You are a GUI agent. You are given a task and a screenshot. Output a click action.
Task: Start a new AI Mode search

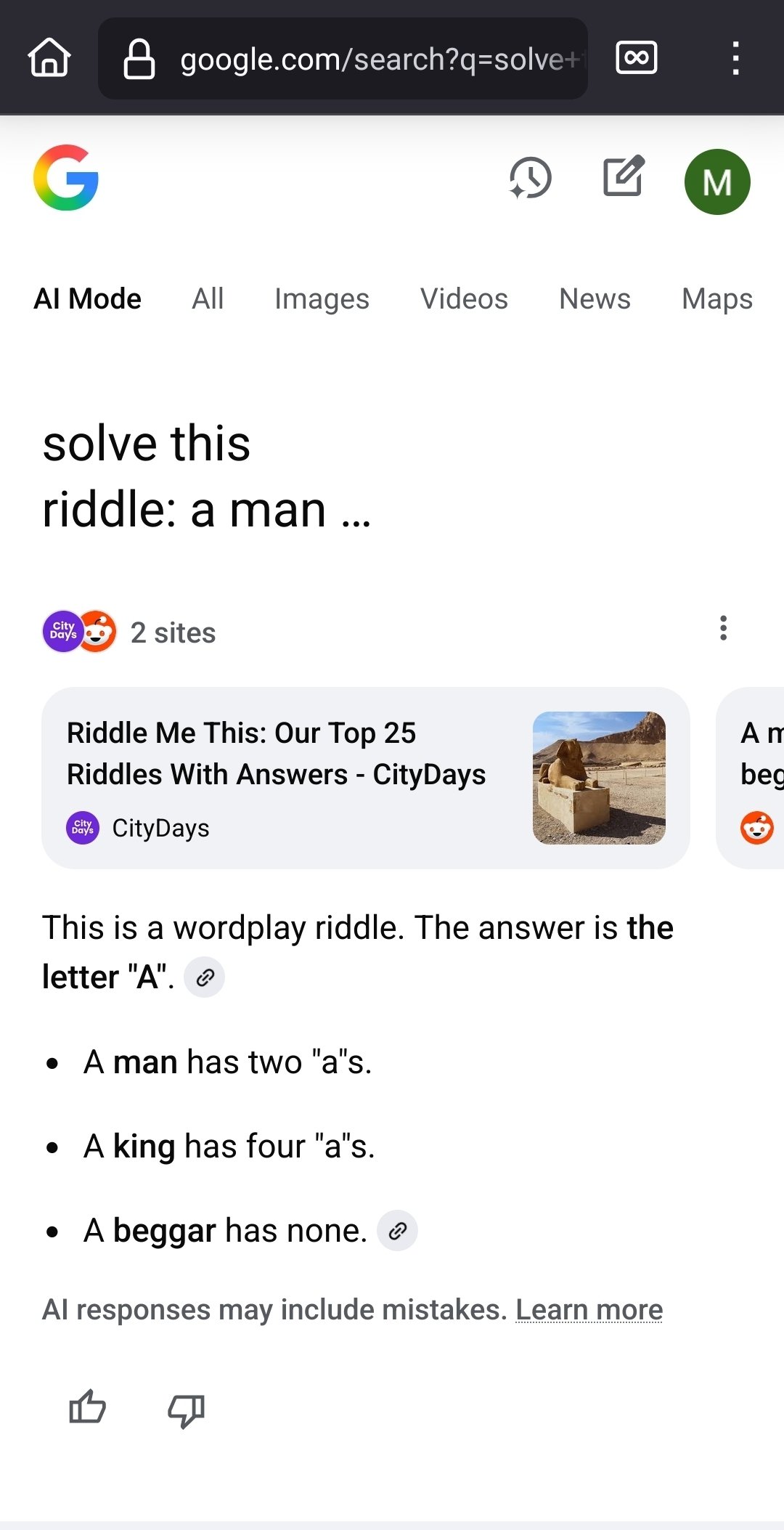pyautogui.click(x=624, y=176)
